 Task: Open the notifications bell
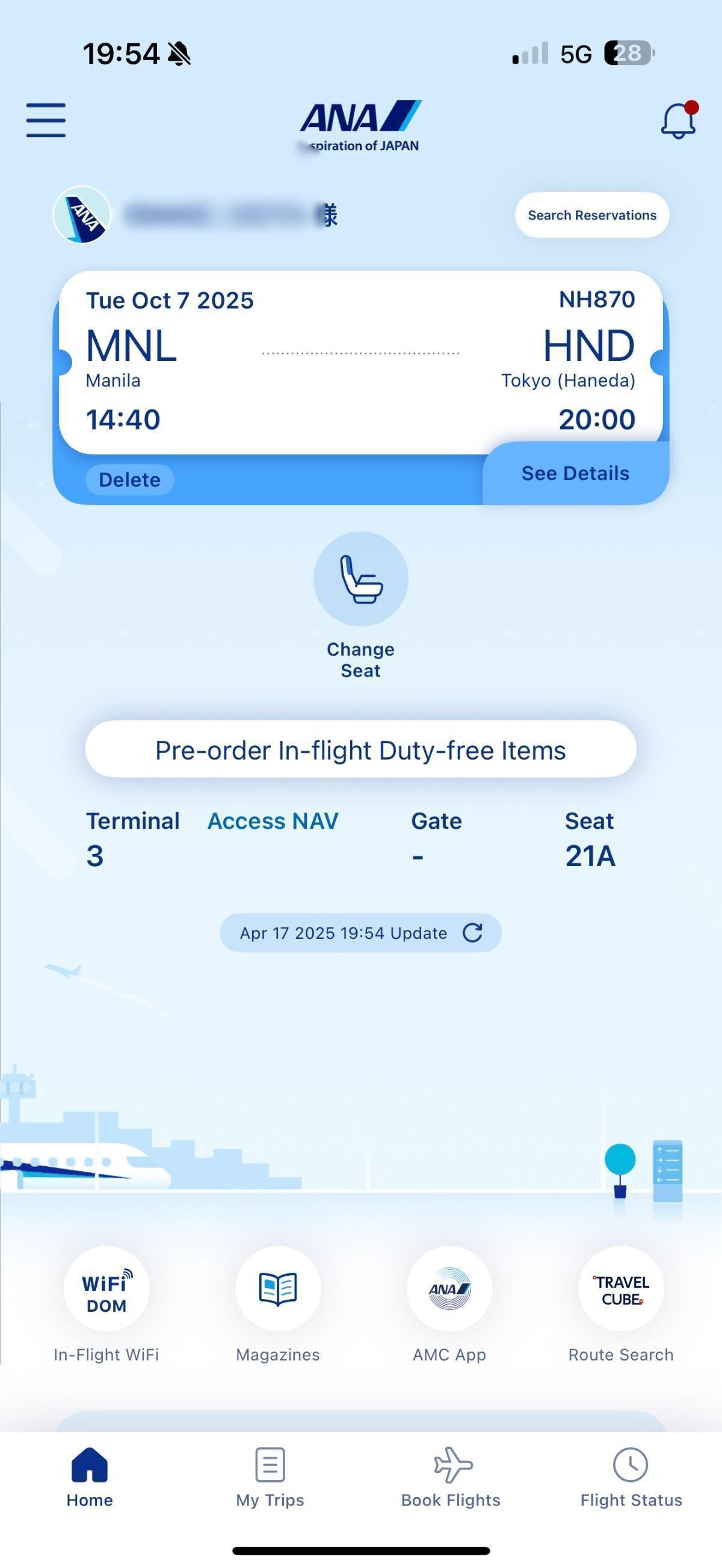coord(677,120)
